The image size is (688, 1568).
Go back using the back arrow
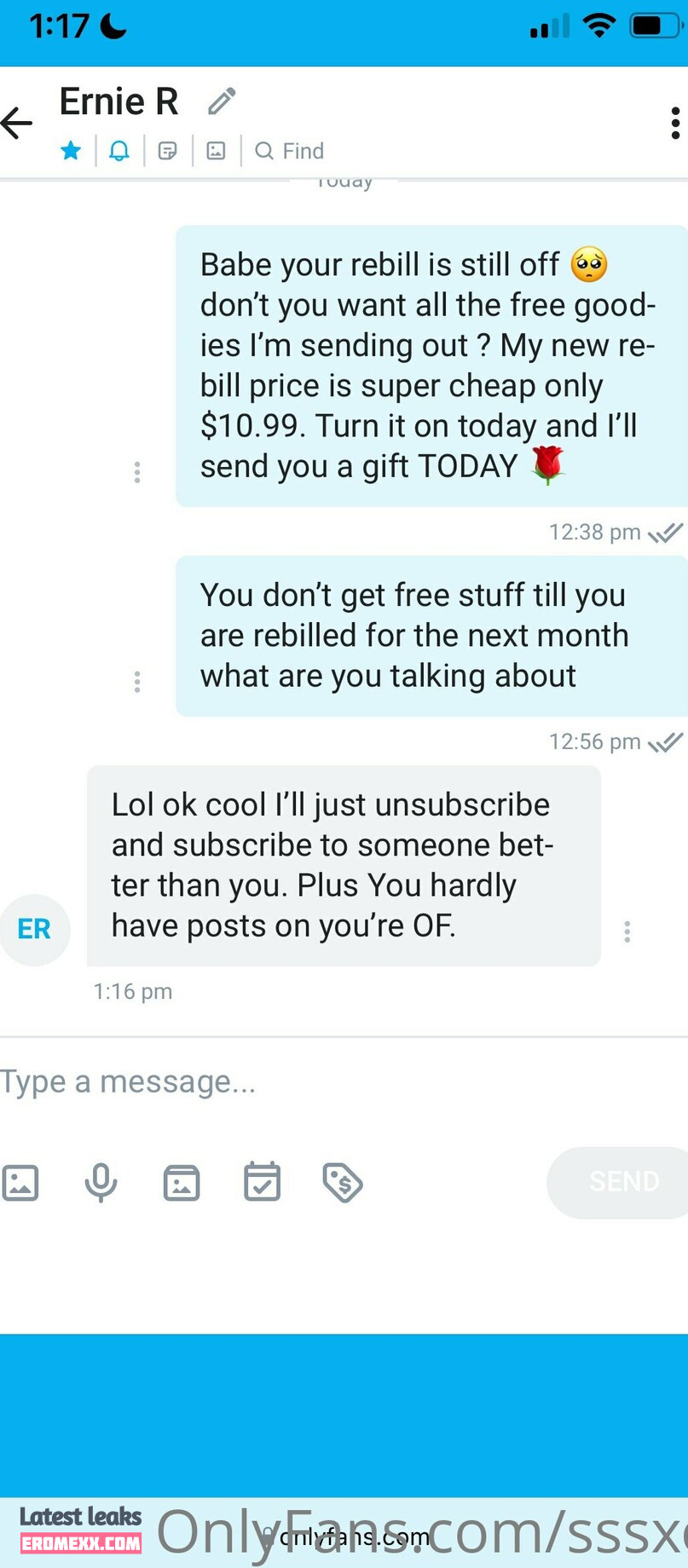pyautogui.click(x=17, y=124)
